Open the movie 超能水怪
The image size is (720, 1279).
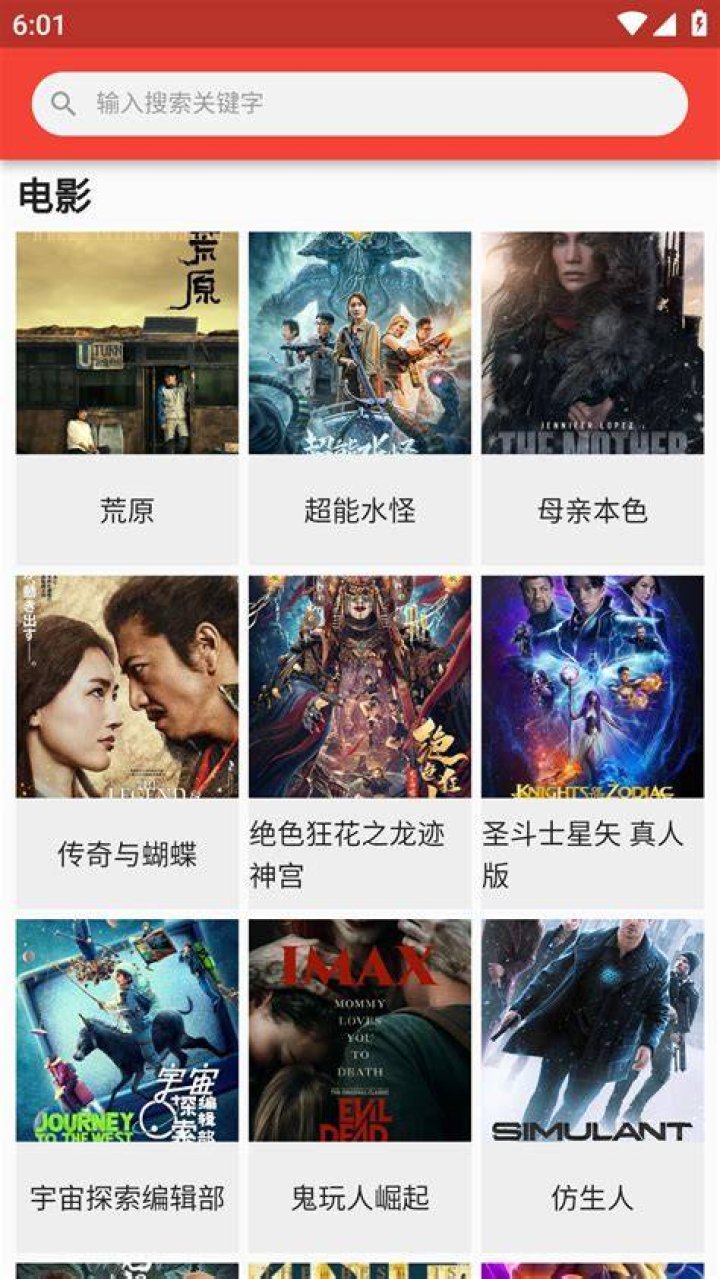pyautogui.click(x=360, y=398)
